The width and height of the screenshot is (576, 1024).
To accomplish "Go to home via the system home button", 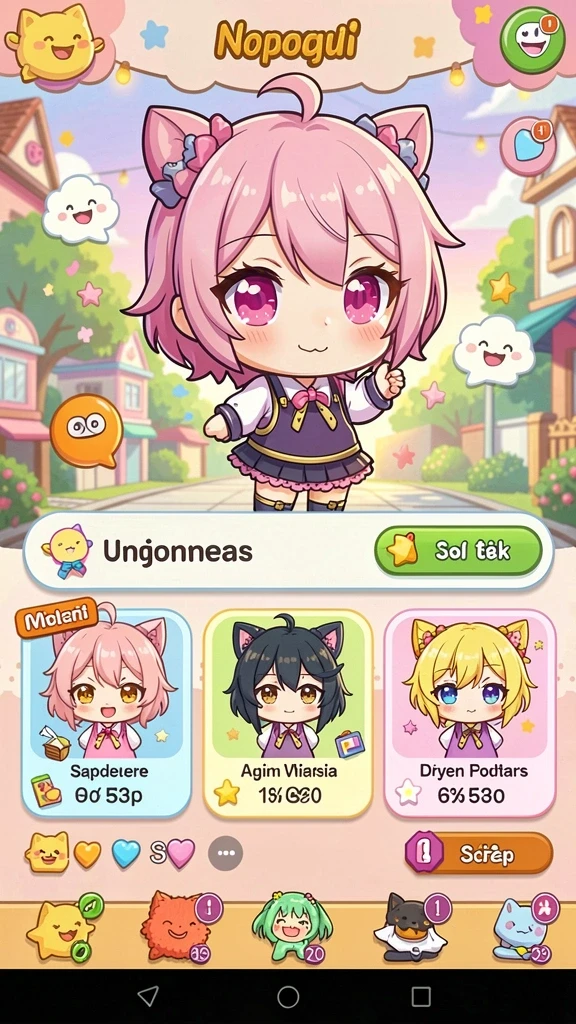I will click(288, 997).
